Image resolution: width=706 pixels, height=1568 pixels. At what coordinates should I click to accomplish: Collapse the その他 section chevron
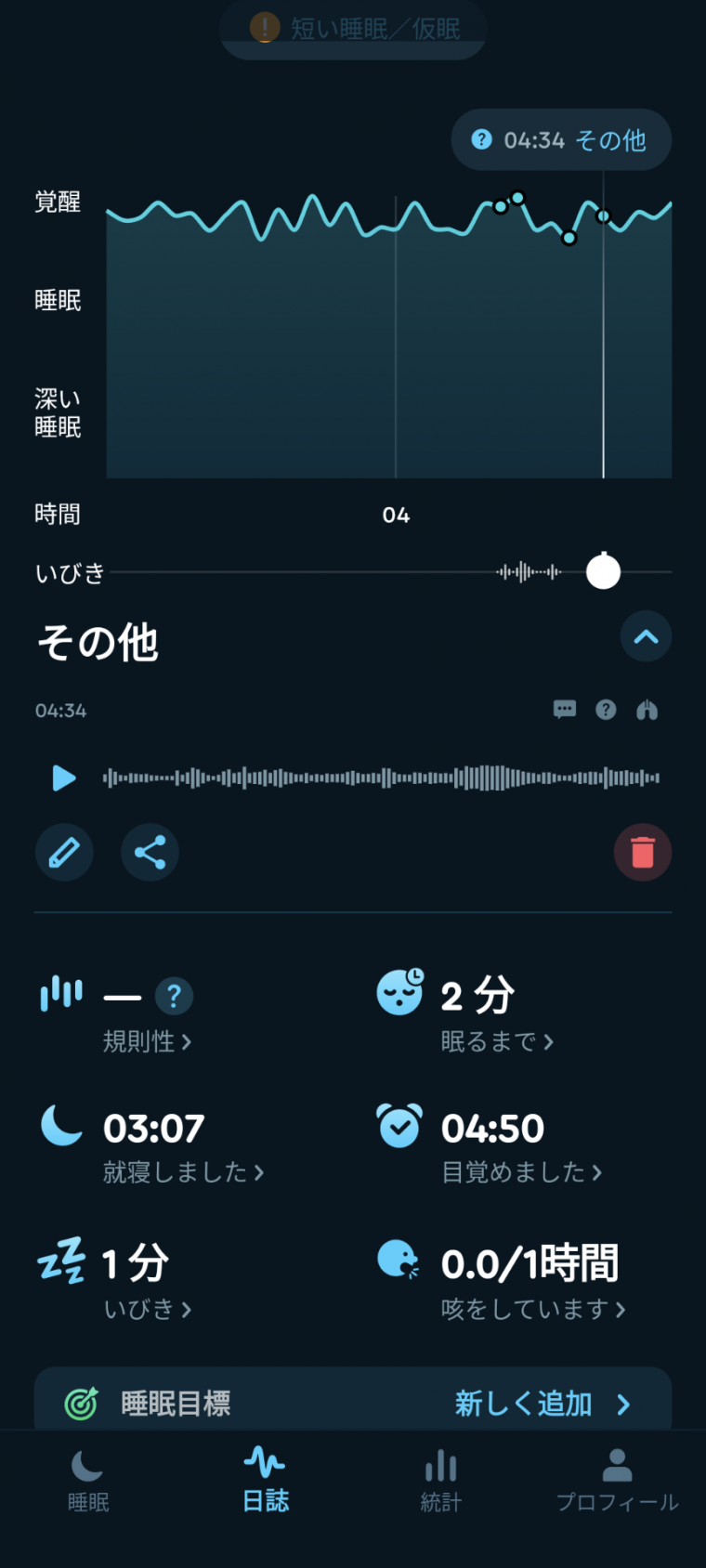(646, 636)
